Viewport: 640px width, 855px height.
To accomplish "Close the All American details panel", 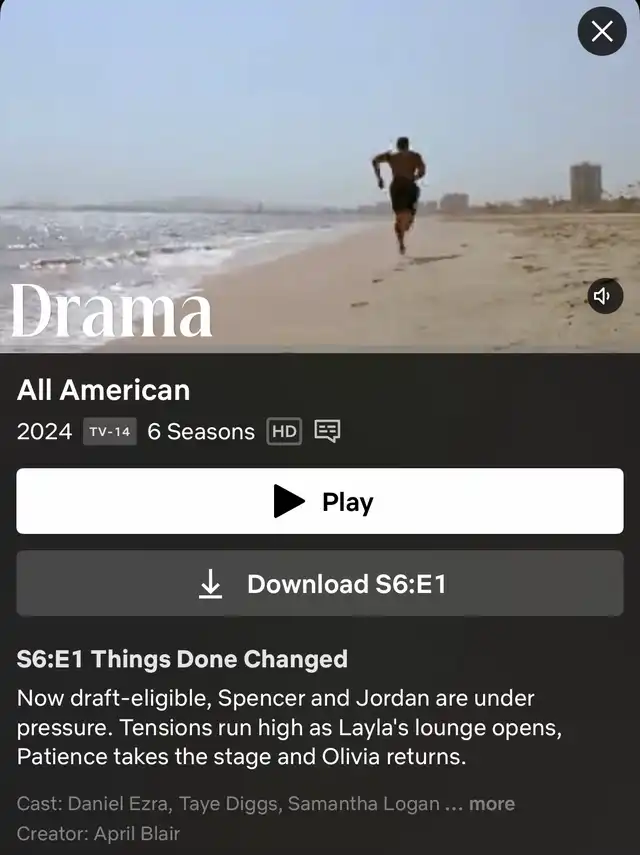I will point(602,32).
